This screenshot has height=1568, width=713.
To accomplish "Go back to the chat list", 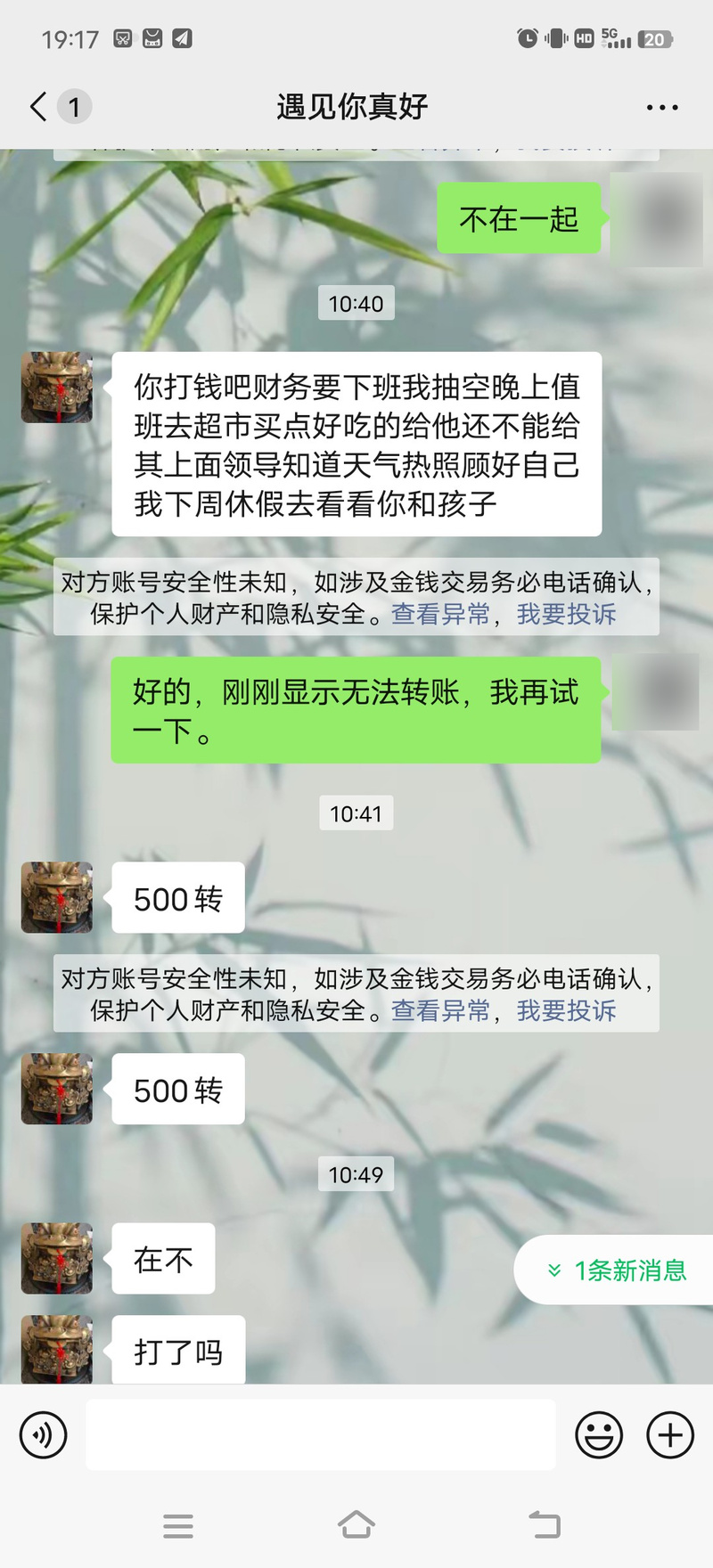I will [39, 107].
